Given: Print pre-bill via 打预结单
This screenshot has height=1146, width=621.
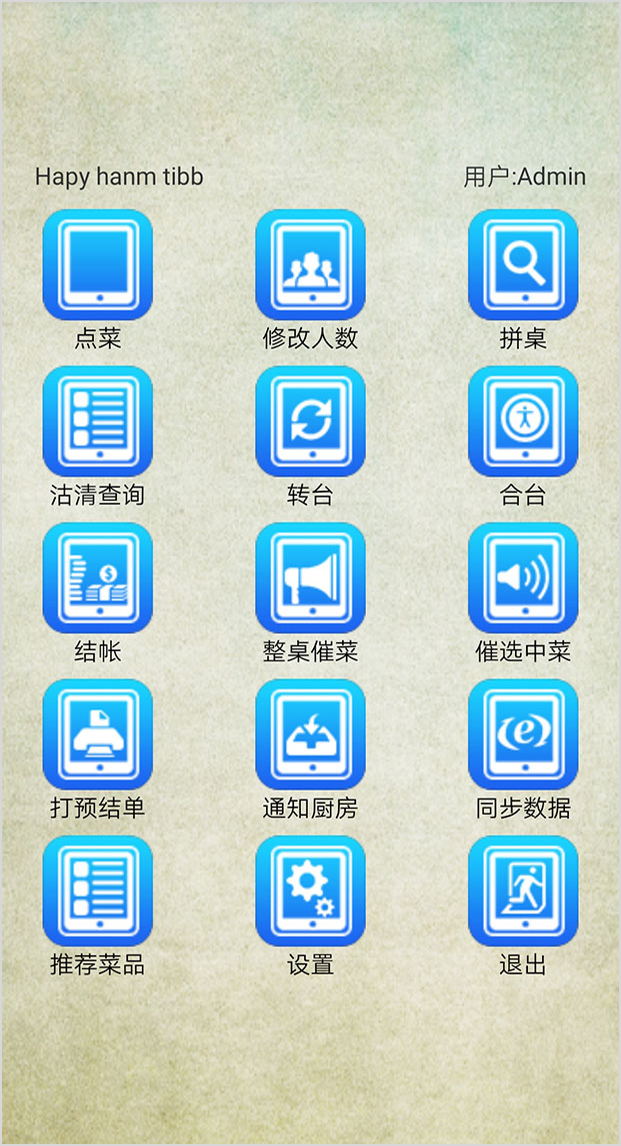Looking at the screenshot, I should pos(97,734).
